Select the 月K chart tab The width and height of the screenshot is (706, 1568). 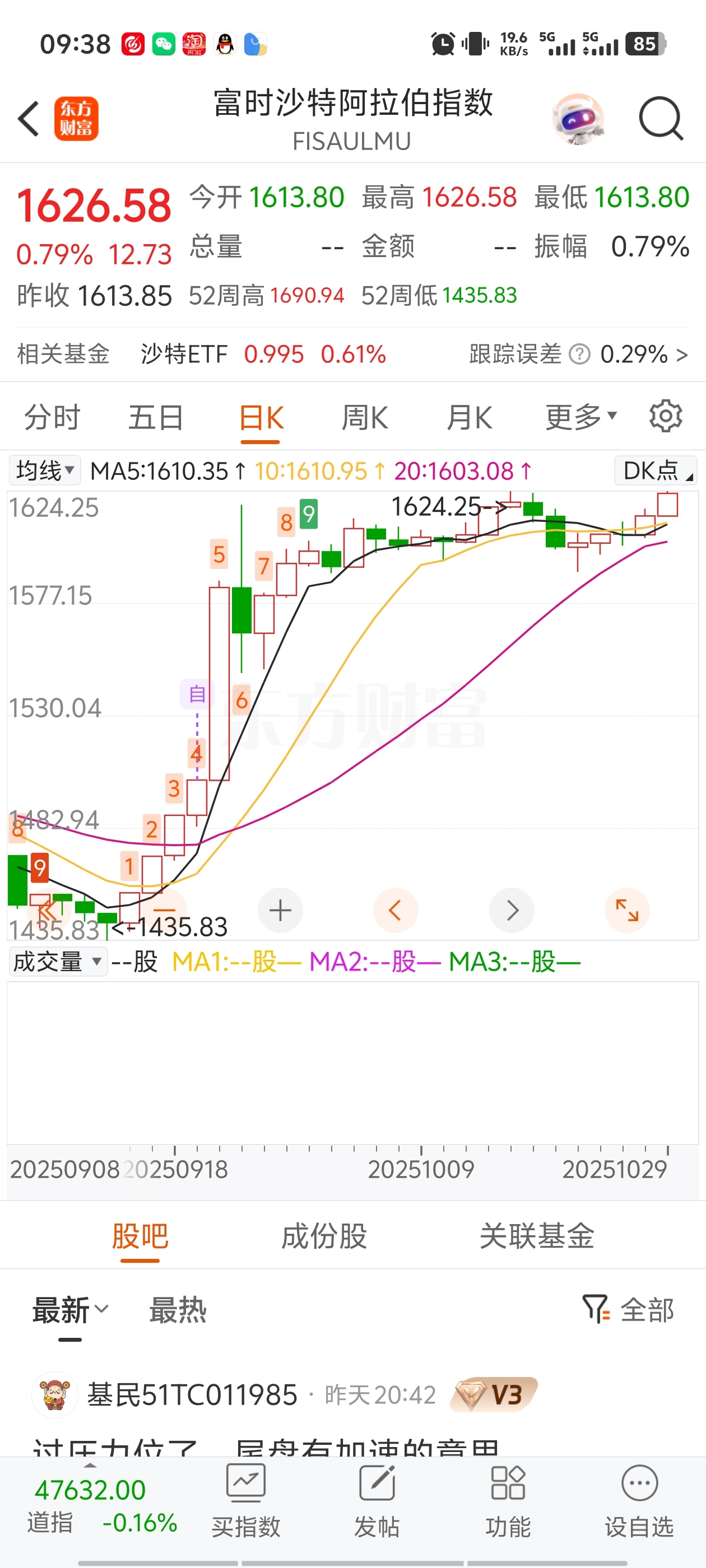pos(469,418)
